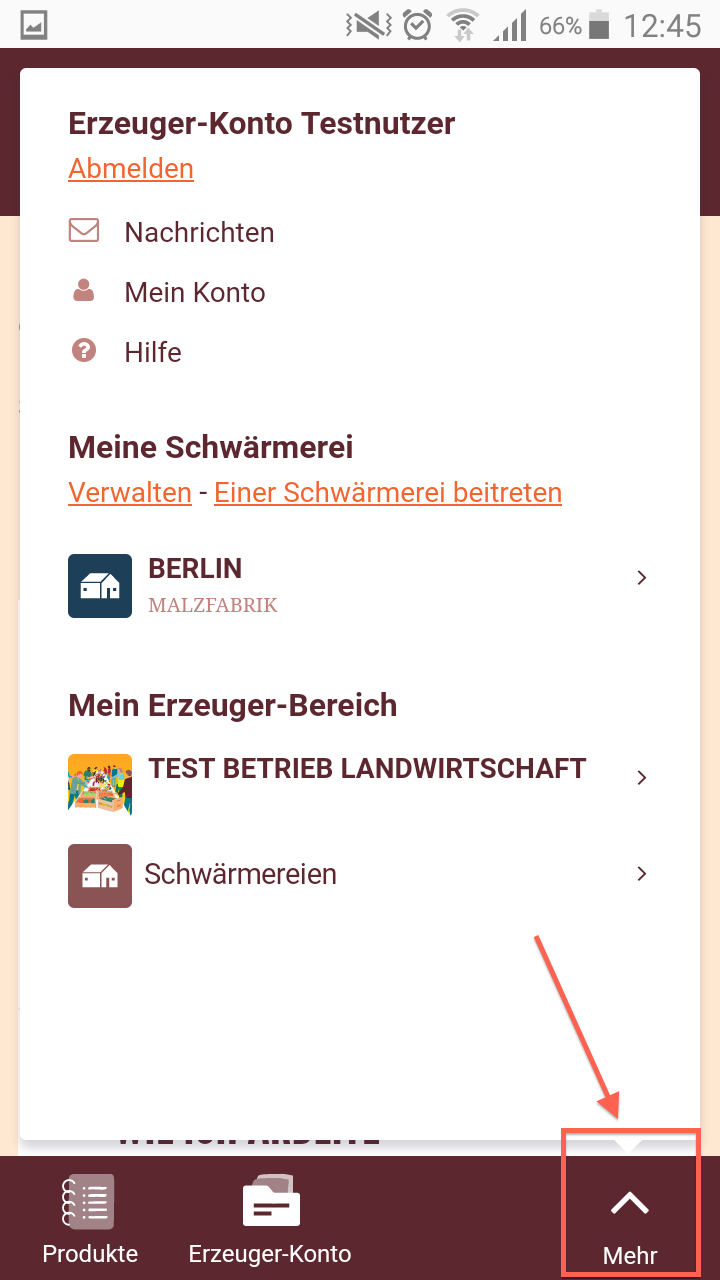The image size is (720, 1280).
Task: Open the Nachrichten envelope icon
Action: click(x=84, y=230)
